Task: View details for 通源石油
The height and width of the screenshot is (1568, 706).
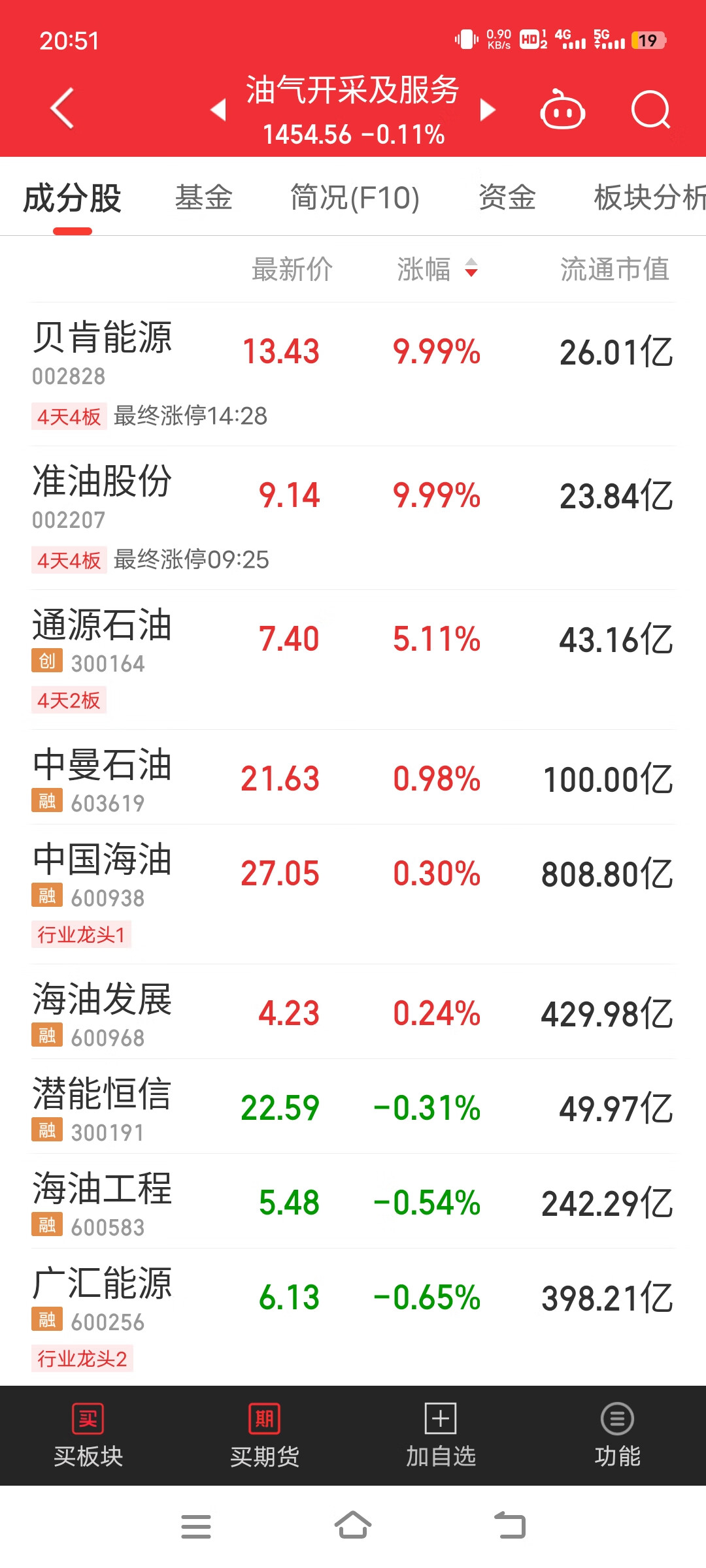Action: pyautogui.click(x=353, y=660)
